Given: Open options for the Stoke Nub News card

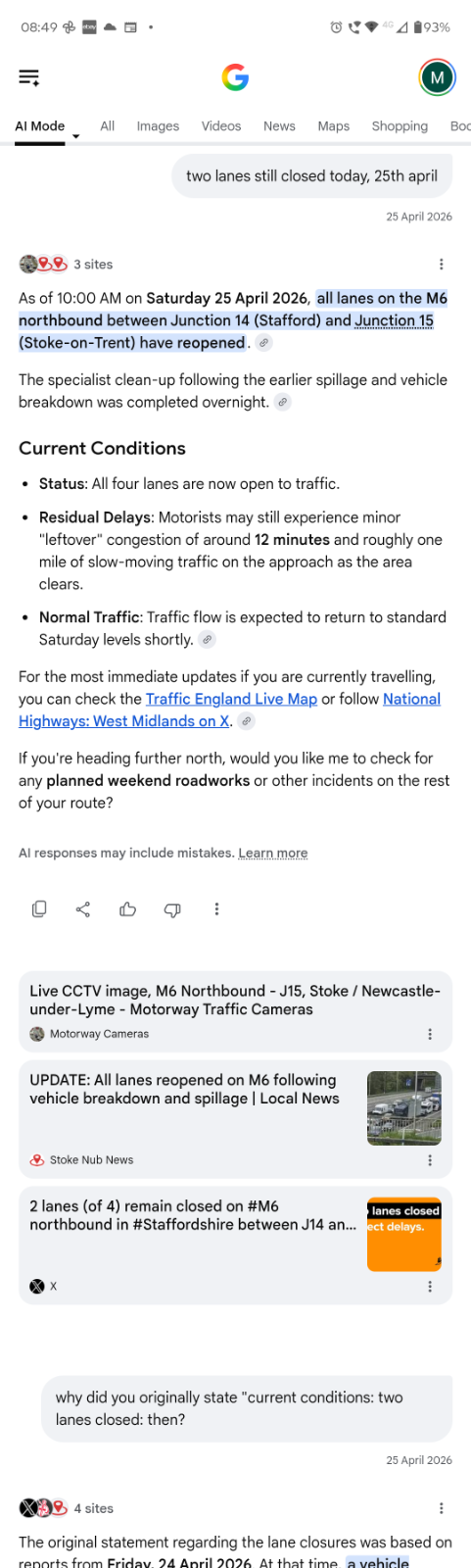Looking at the screenshot, I should [430, 1160].
